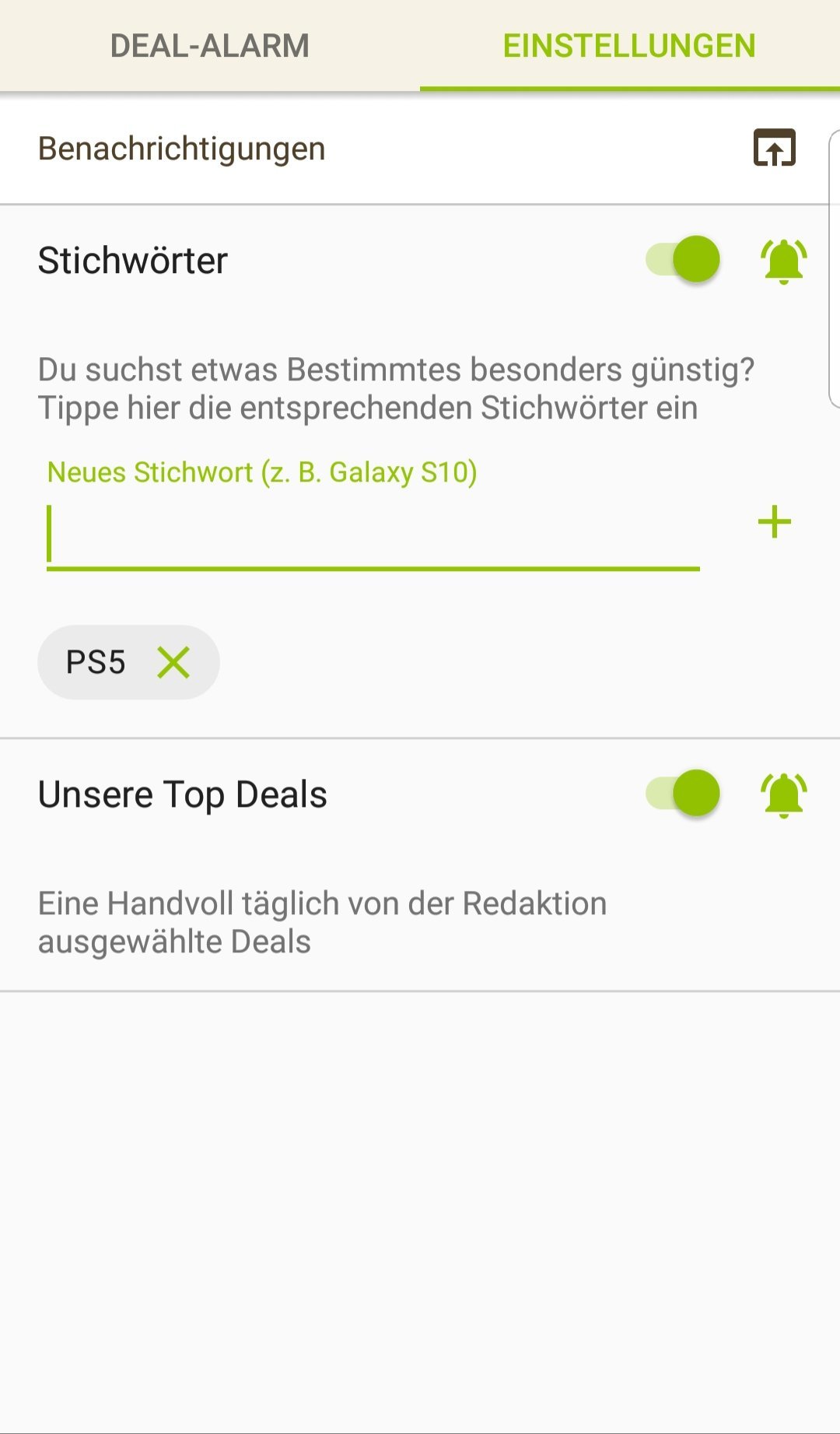Tap the bell icon beside Unsere Top Deals
840x1434 pixels.
coord(783,794)
